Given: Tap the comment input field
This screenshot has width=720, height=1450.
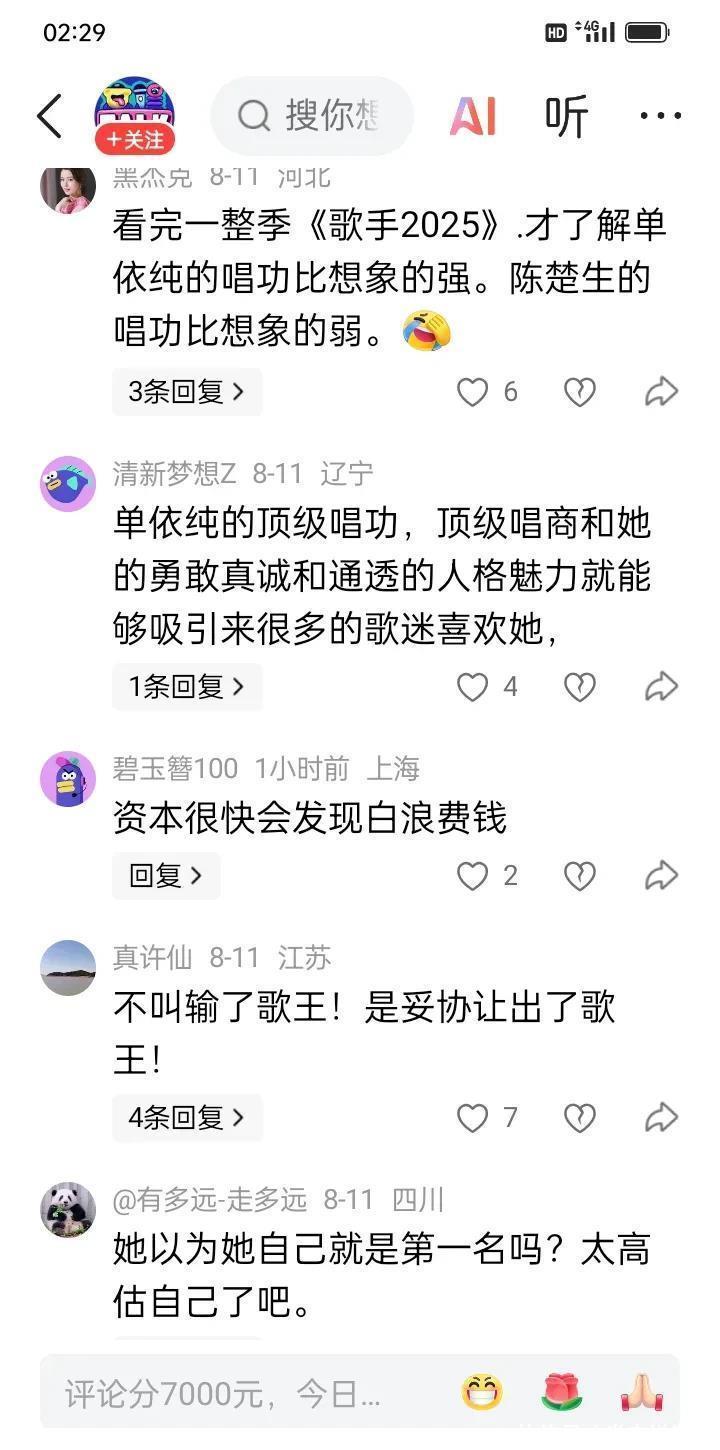Looking at the screenshot, I should pyautogui.click(x=230, y=1393).
